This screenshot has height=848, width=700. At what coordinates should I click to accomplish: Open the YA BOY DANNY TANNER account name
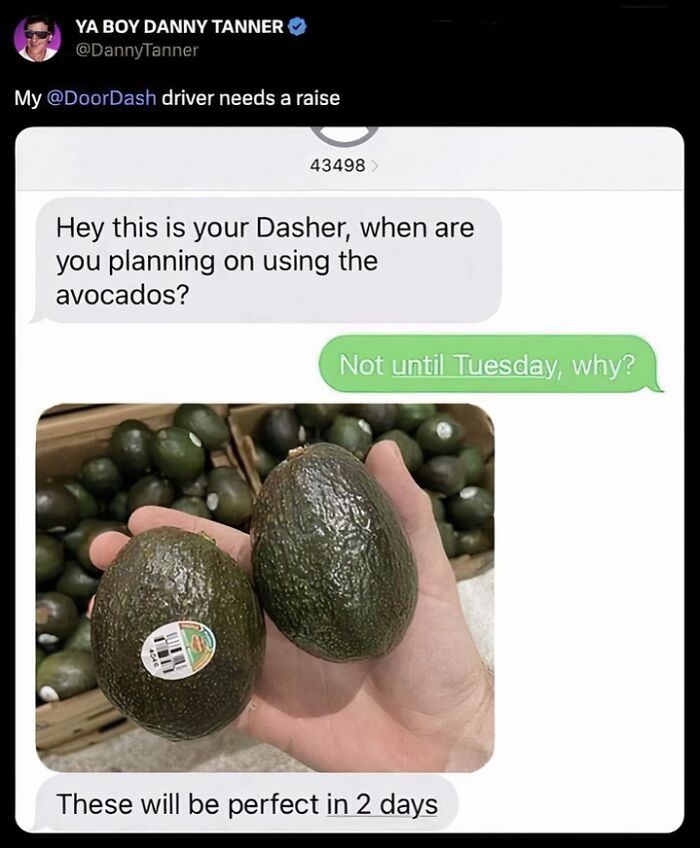coord(179,26)
